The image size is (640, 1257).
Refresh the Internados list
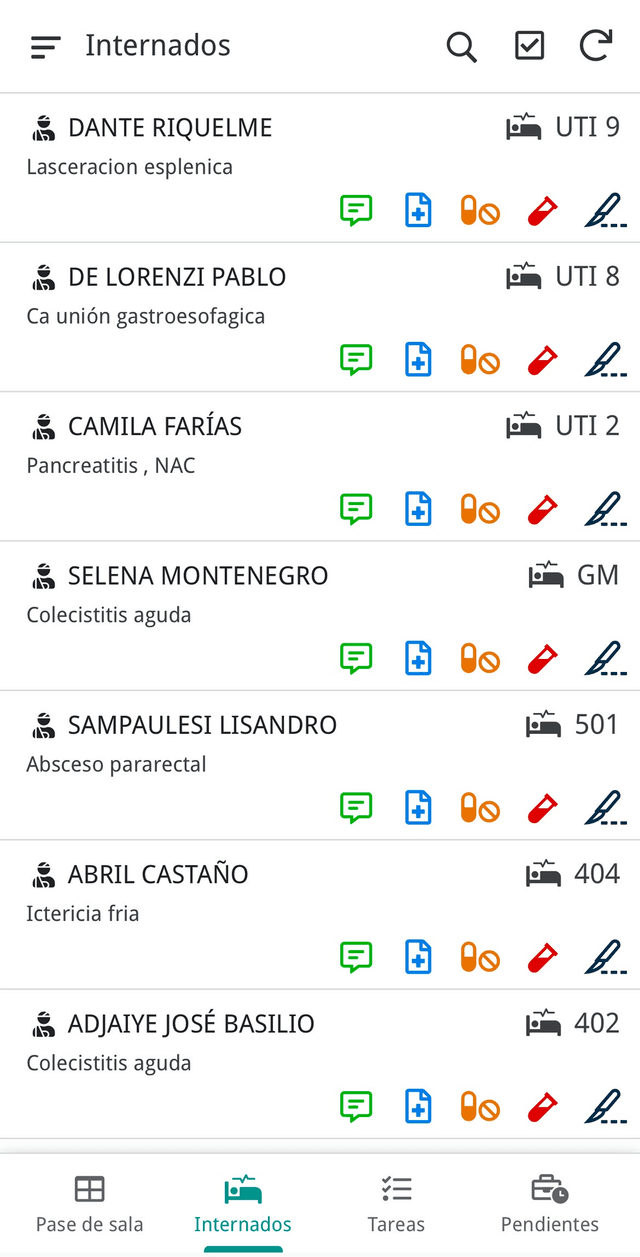[595, 46]
